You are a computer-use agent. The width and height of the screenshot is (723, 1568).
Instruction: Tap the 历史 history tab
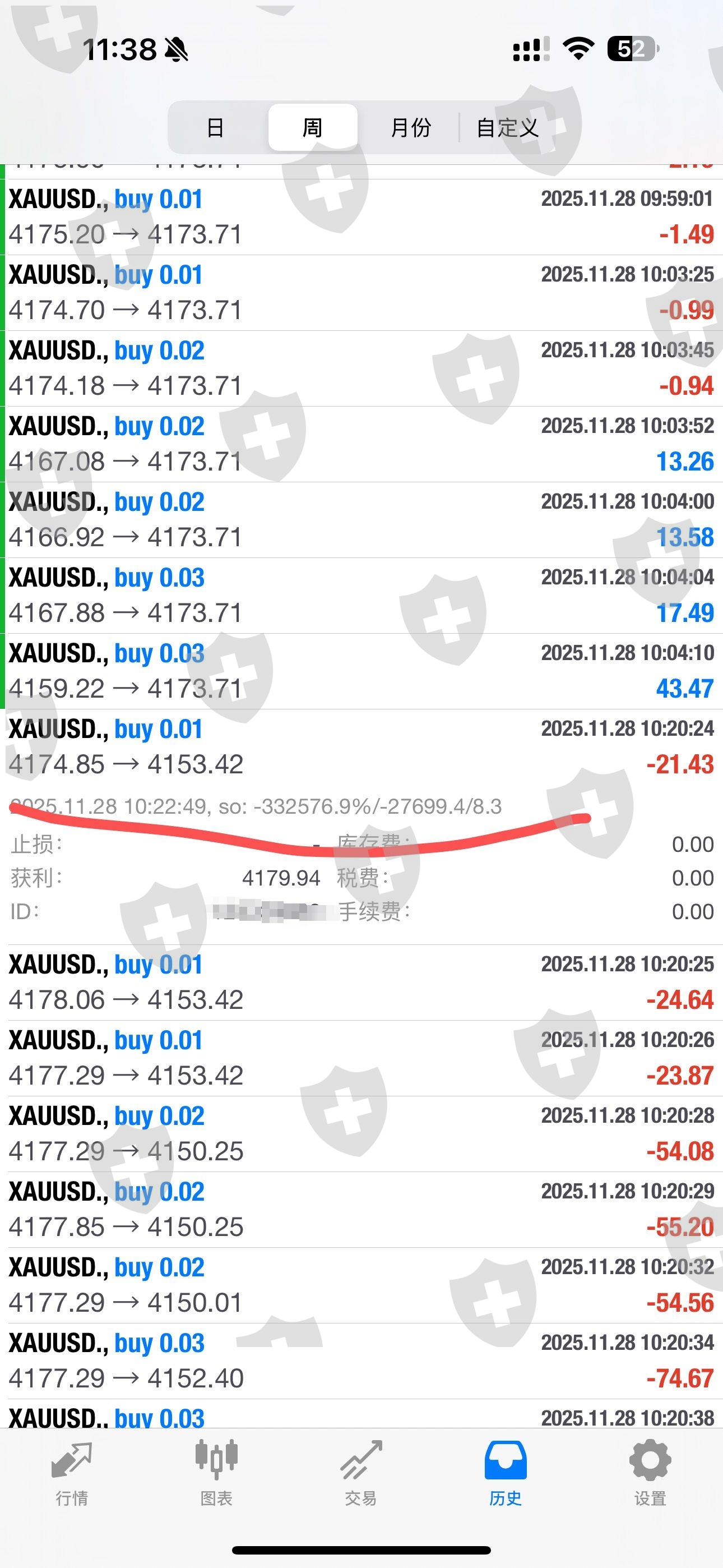(x=505, y=1472)
